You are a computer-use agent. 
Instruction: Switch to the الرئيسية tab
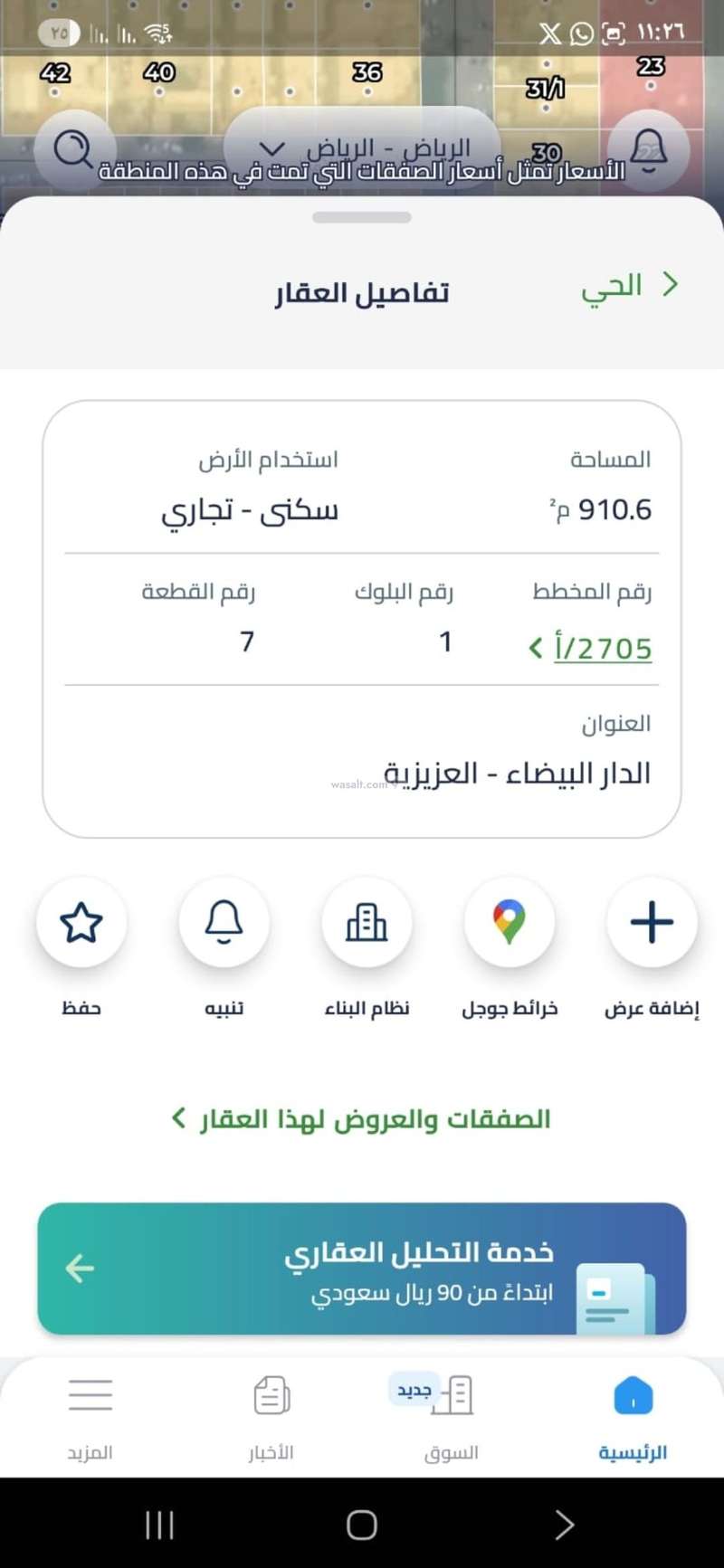coord(633,1416)
